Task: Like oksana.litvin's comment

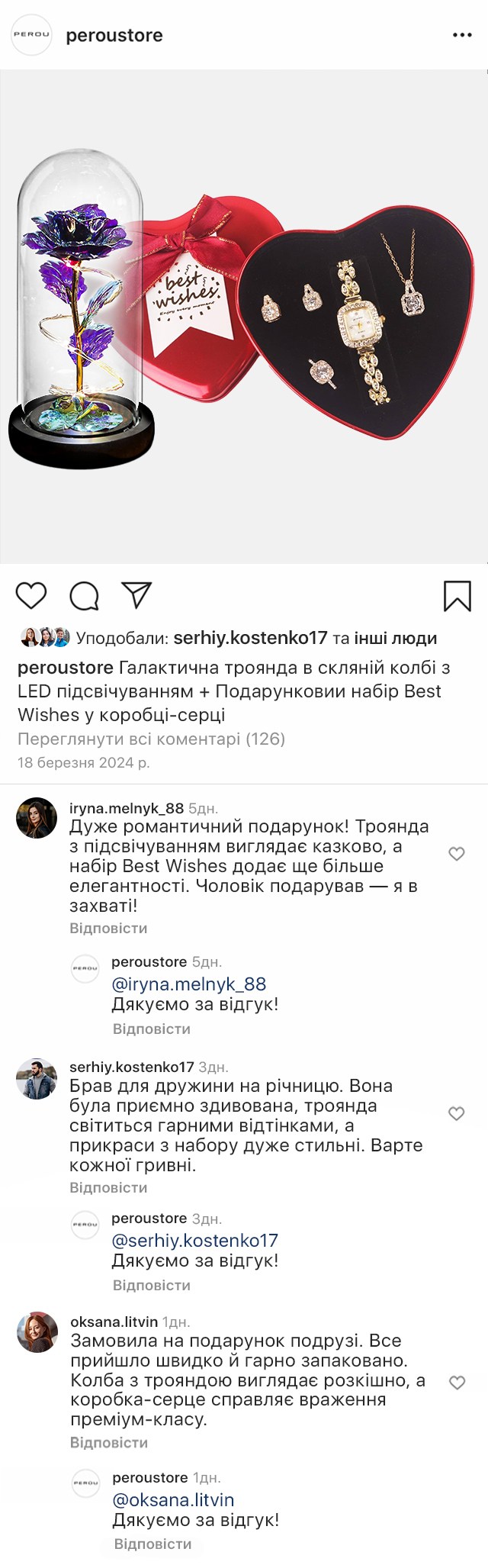Action: [457, 1383]
